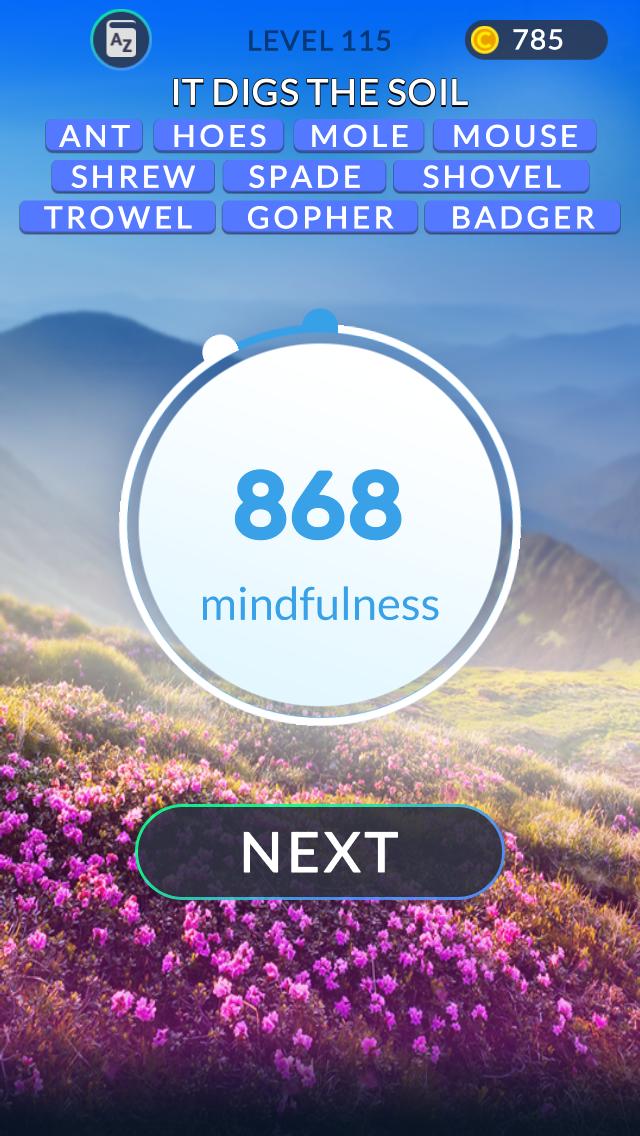Open the A-Z dictionary icon
The image size is (640, 1136).
tap(121, 40)
